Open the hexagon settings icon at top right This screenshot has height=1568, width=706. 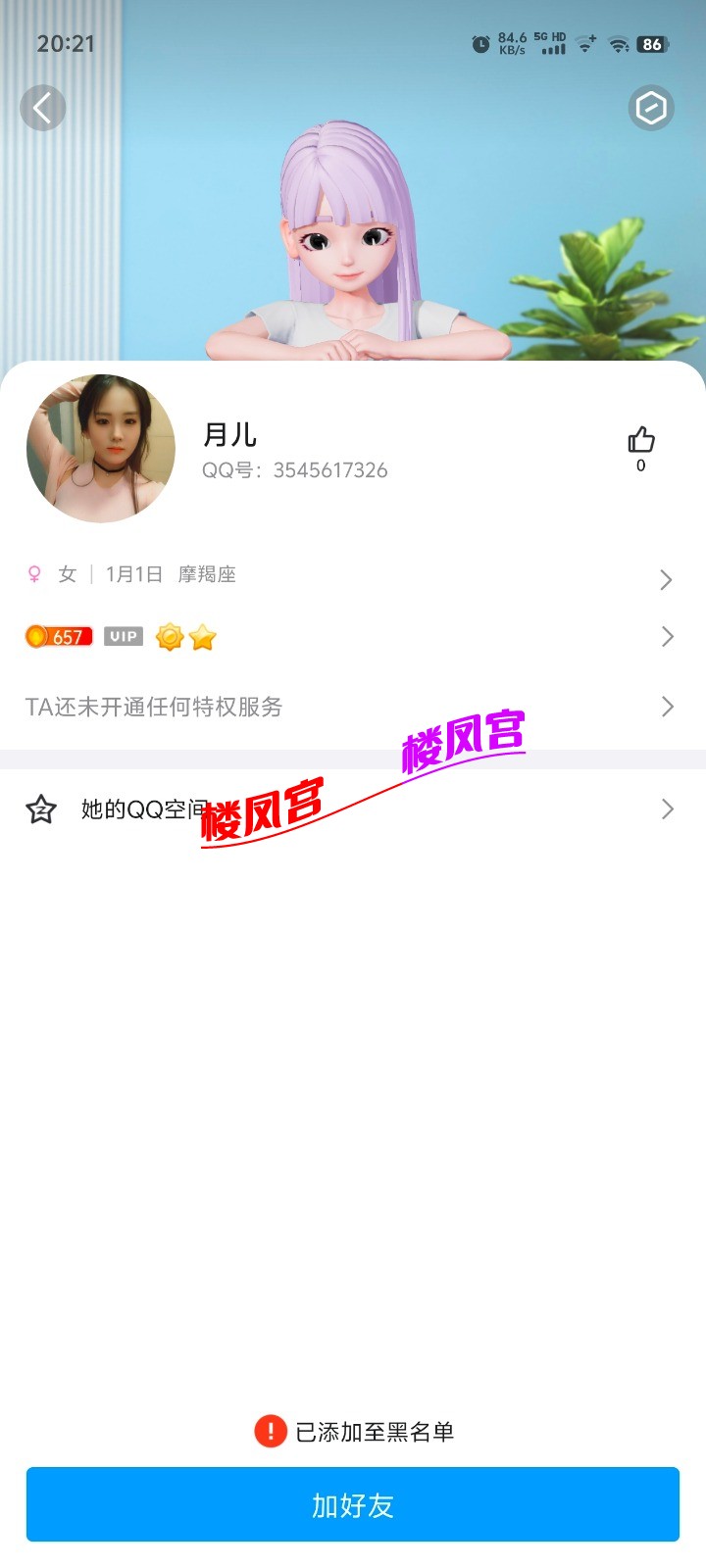(651, 108)
